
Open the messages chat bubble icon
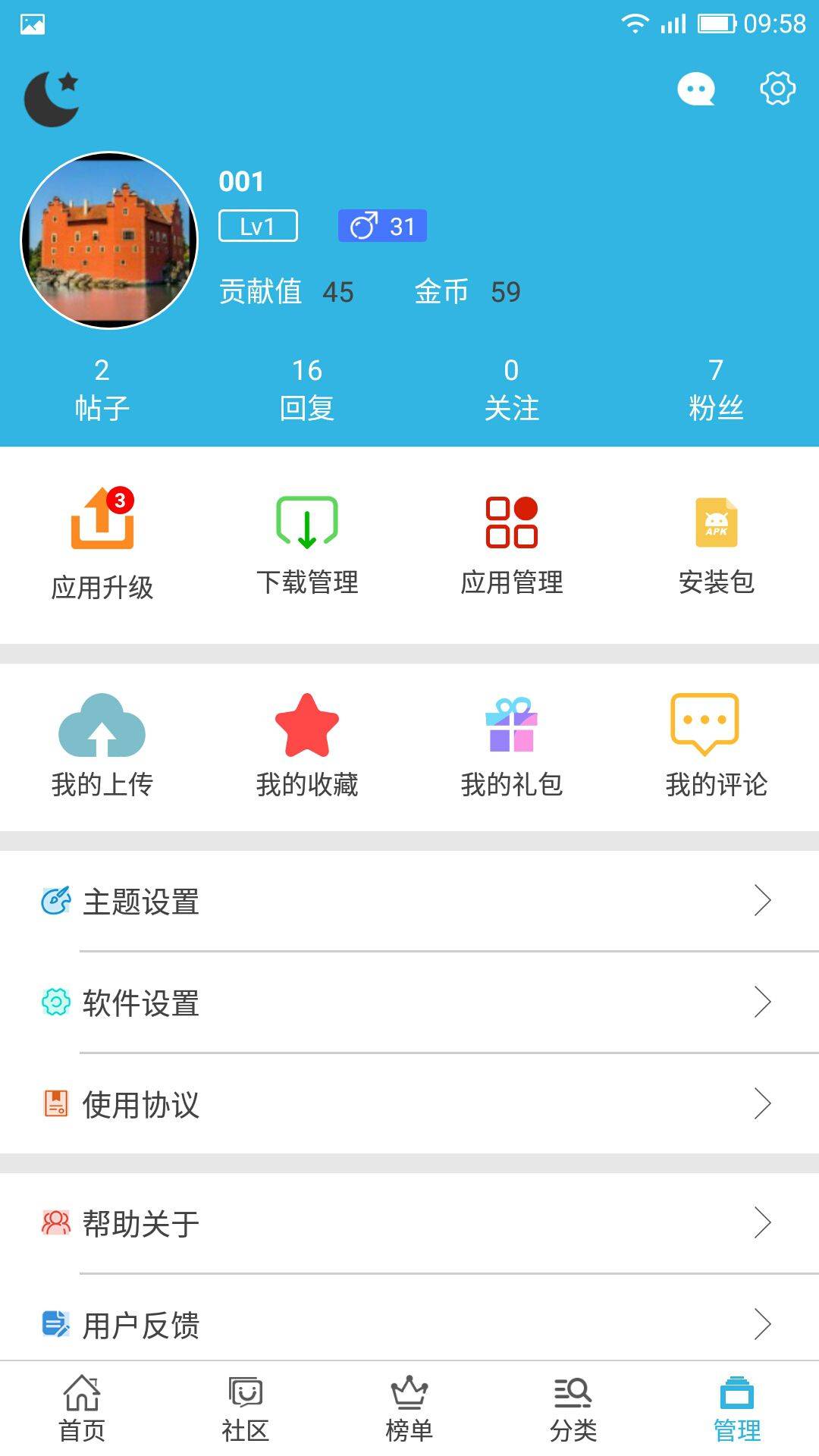tap(695, 89)
